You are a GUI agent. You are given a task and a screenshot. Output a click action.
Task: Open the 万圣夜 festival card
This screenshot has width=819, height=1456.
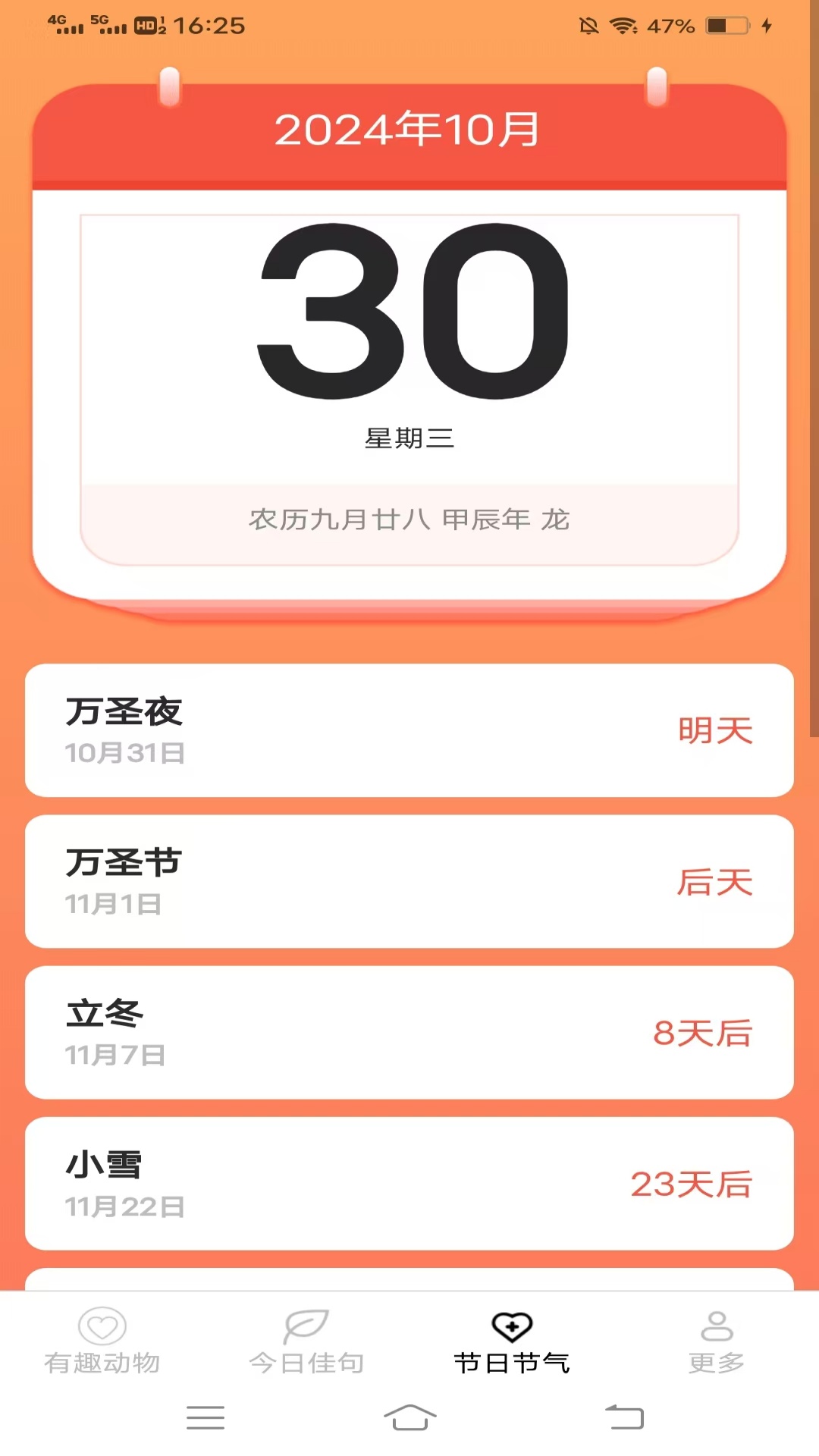click(409, 730)
